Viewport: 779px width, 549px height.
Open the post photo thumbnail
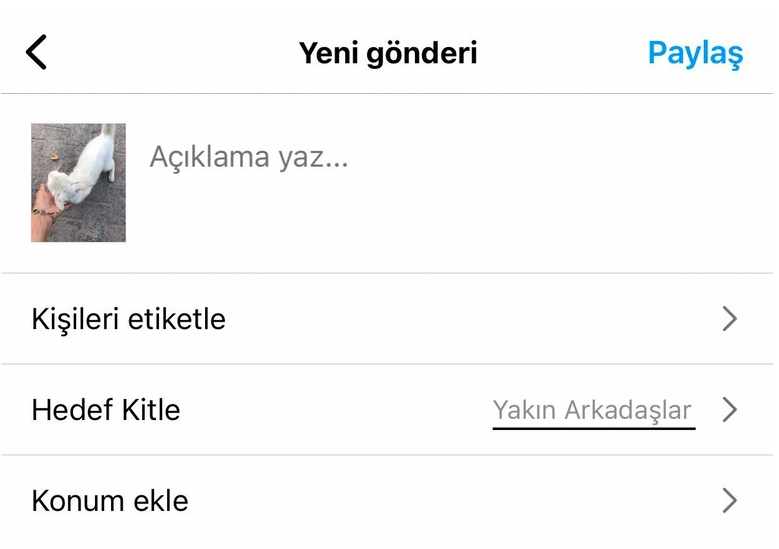[78, 183]
